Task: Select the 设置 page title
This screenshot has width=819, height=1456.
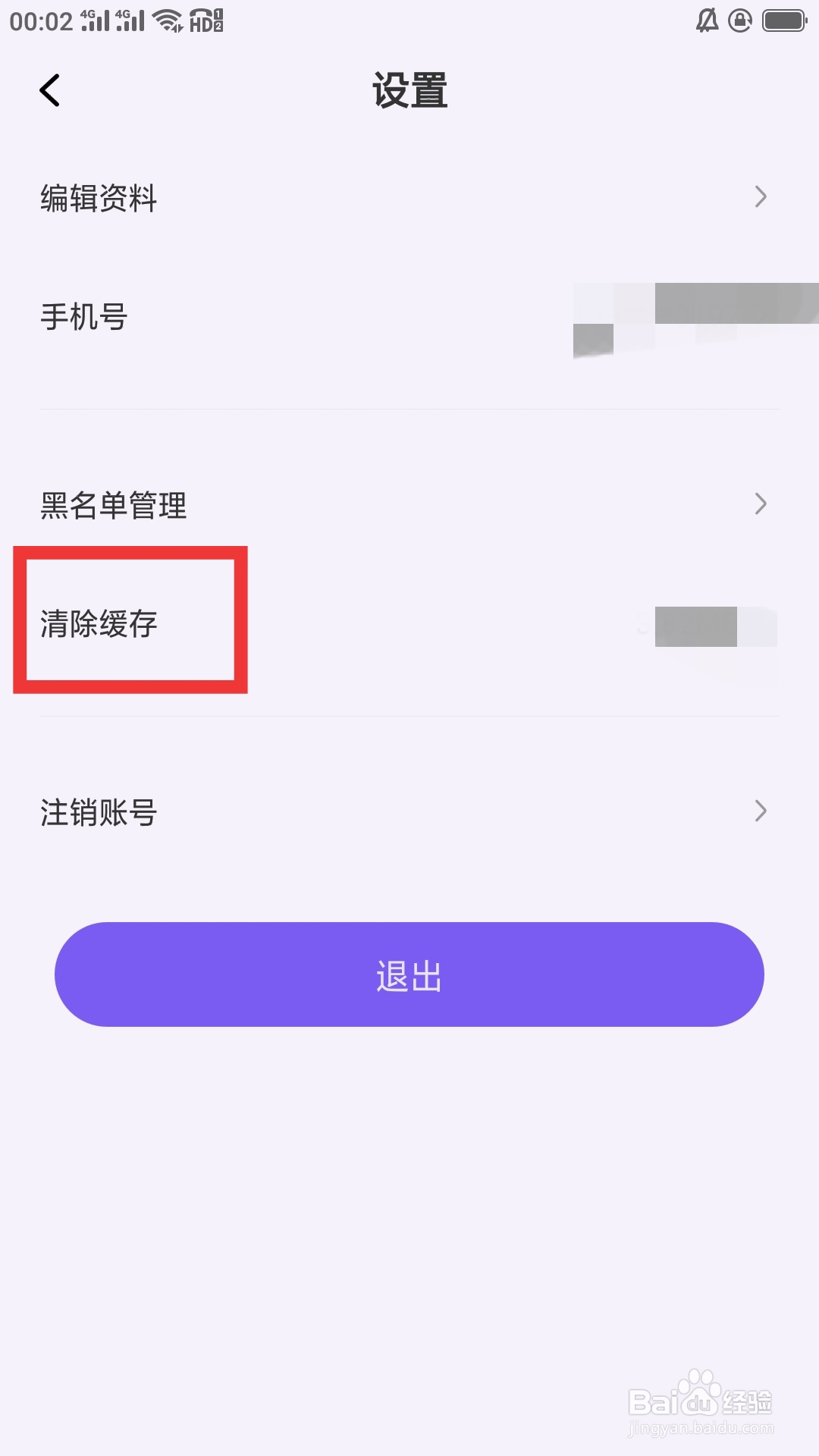Action: pos(409,91)
